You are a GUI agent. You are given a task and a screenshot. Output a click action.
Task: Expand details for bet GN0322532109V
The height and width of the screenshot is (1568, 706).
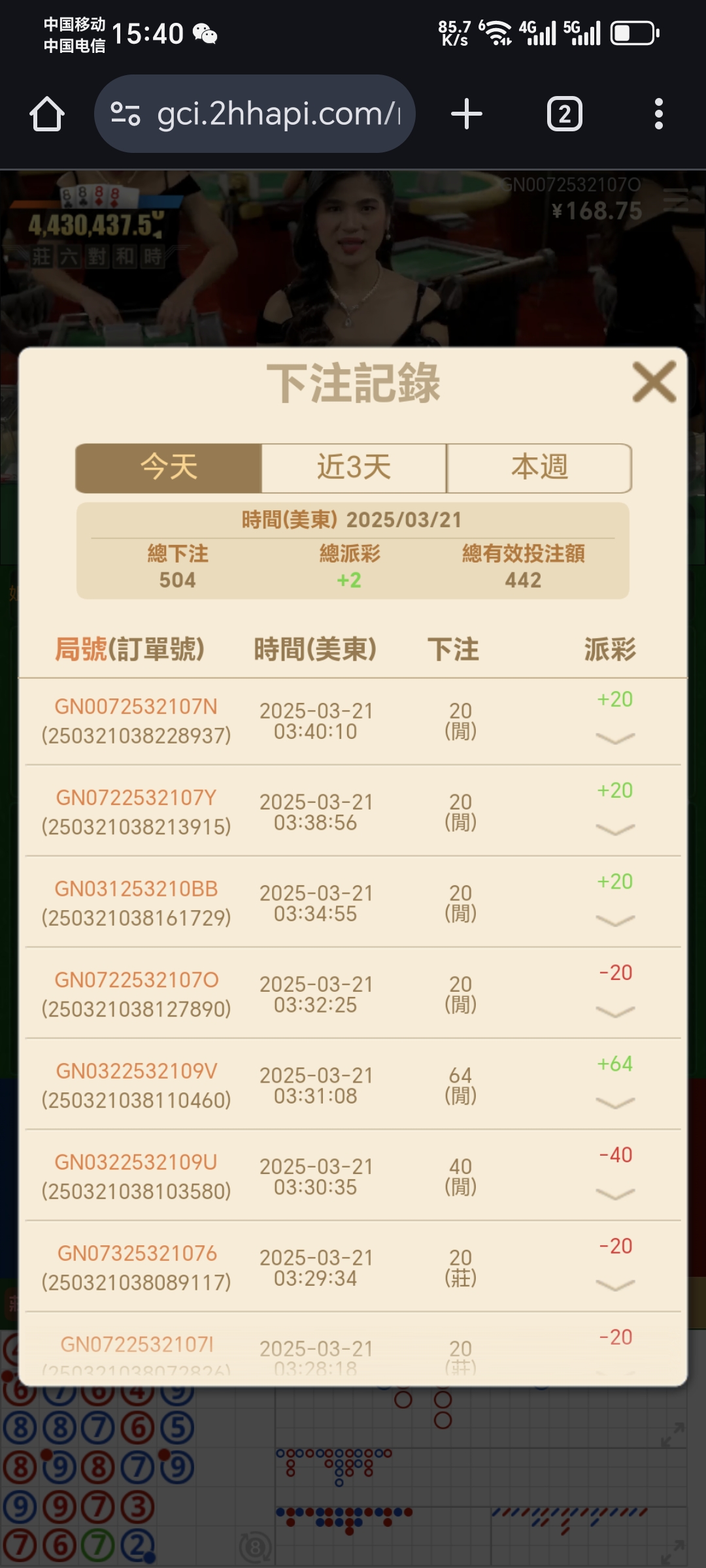click(x=615, y=1103)
